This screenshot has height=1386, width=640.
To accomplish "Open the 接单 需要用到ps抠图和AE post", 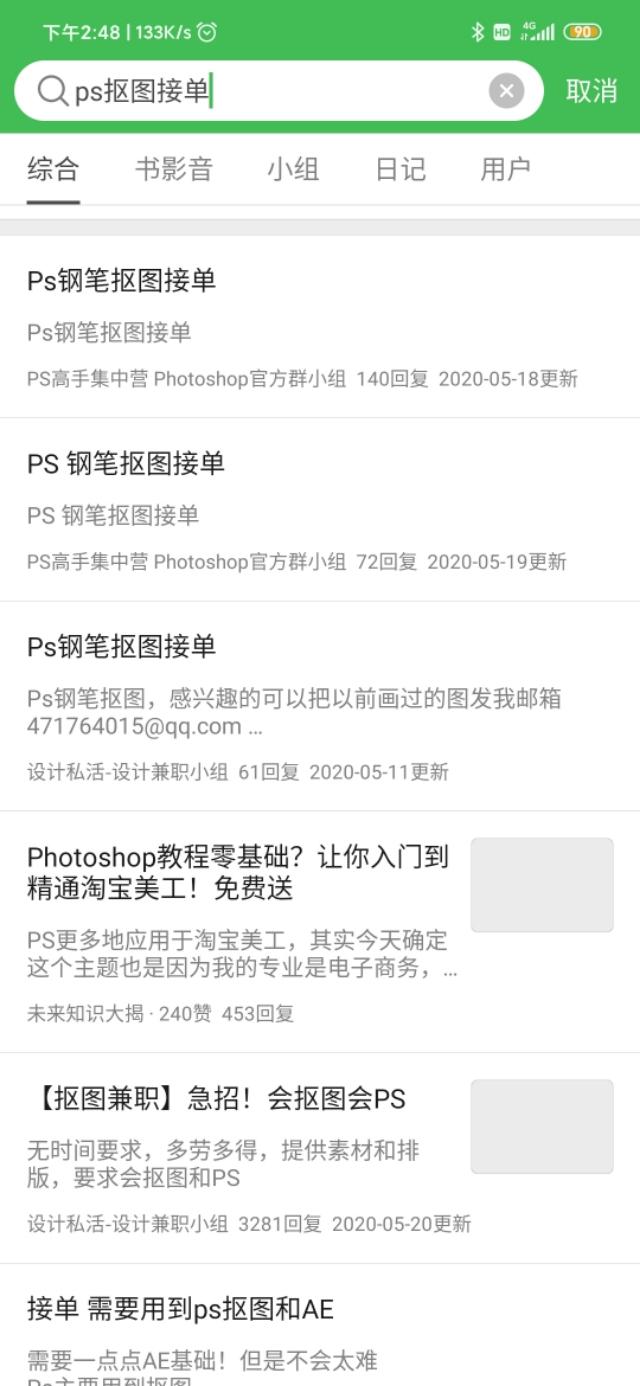I will coord(320,1325).
